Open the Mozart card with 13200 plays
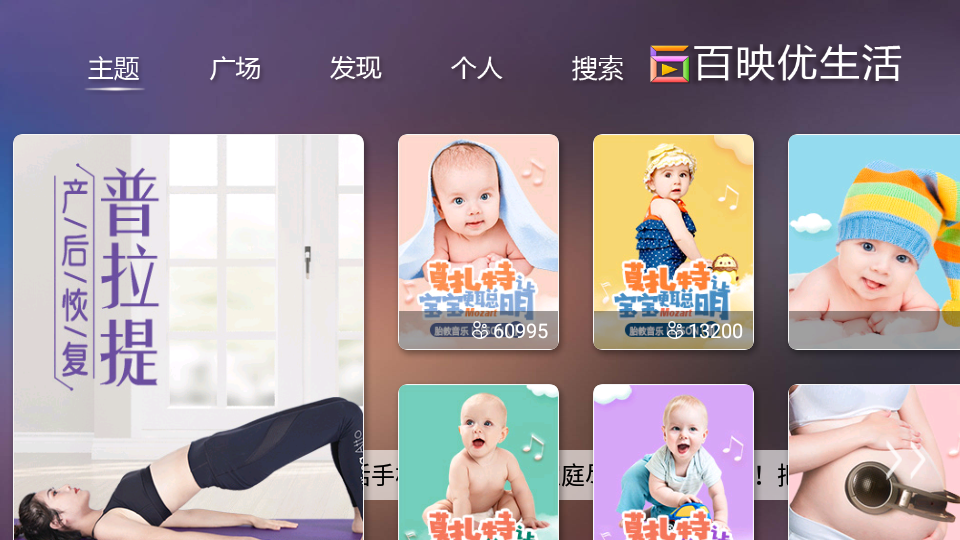 pyautogui.click(x=673, y=242)
